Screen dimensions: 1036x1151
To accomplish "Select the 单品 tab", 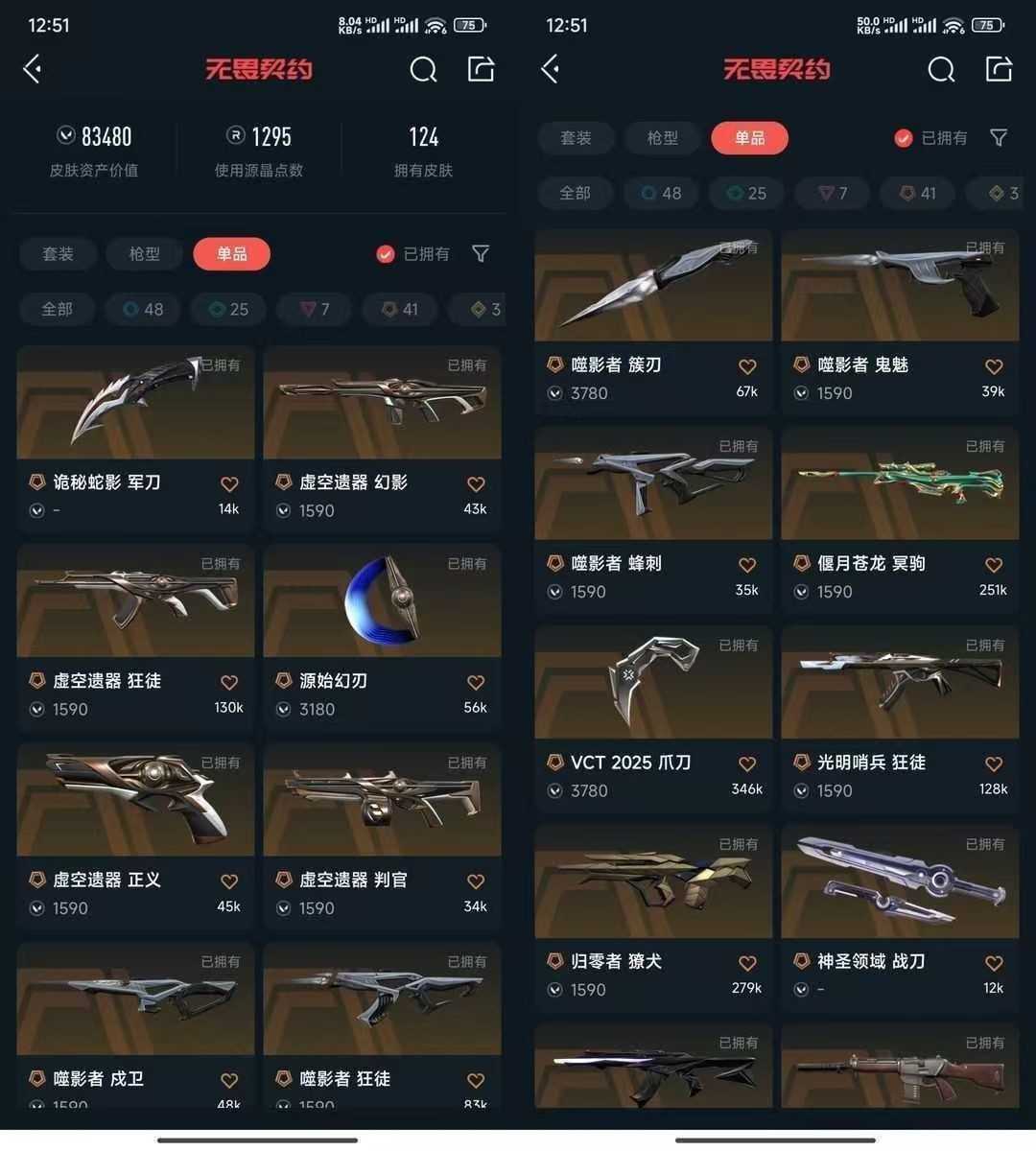I will click(231, 253).
